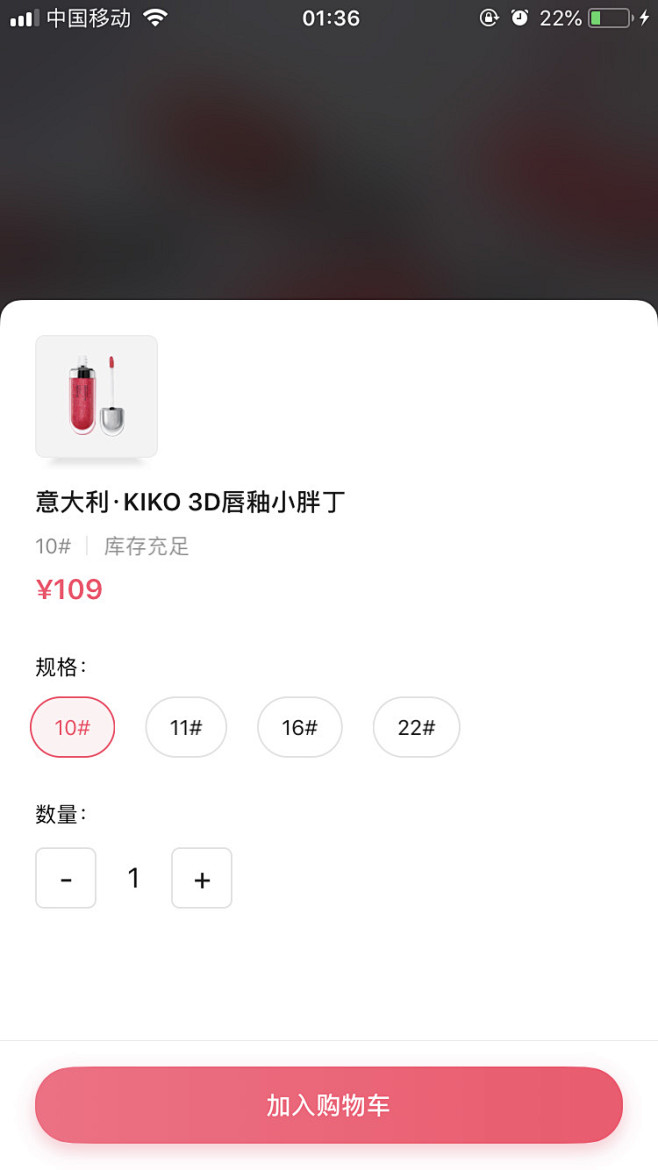Viewport: 658px width, 1170px height.
Task: Decrease quantity with the minus button
Action: [x=66, y=878]
